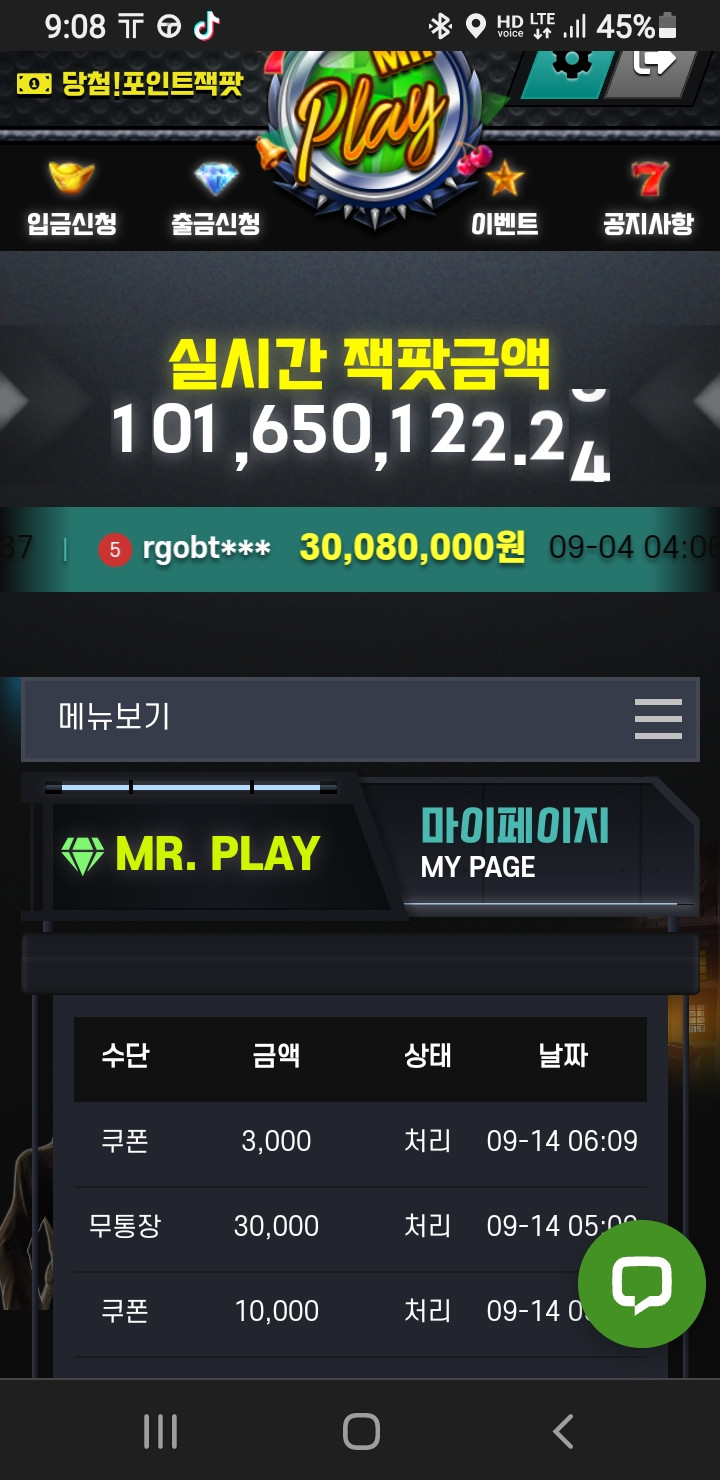Screen dimensions: 720x1480
Task: Go to the phone home screen
Action: 361,1431
